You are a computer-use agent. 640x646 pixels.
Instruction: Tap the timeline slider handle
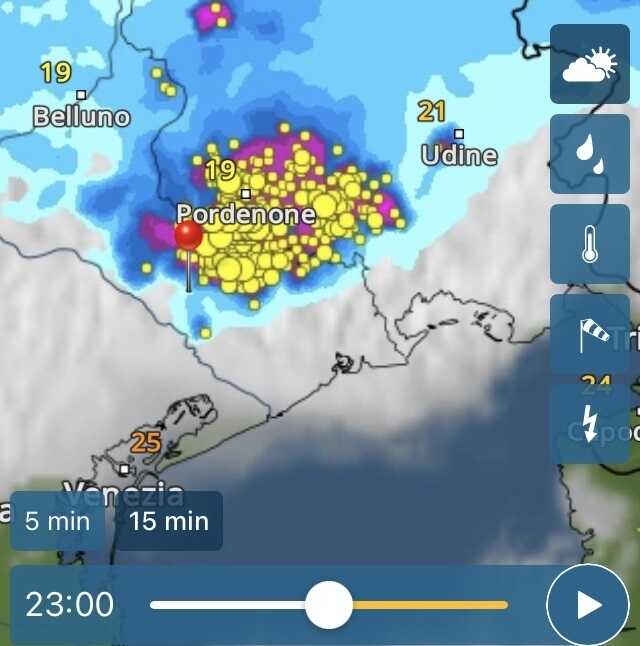pos(328,605)
